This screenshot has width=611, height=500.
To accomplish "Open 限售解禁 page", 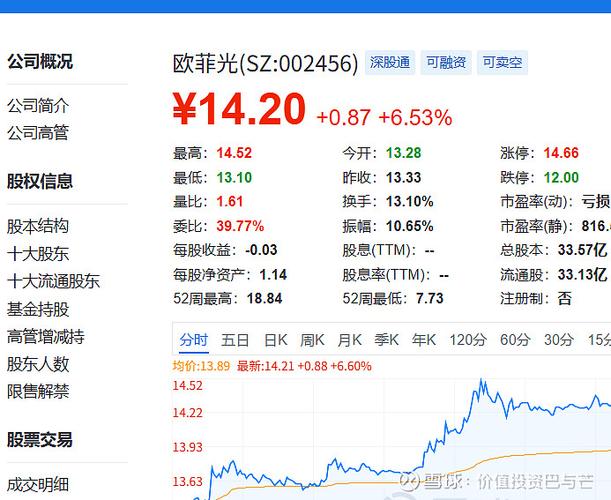I will click(x=38, y=391).
